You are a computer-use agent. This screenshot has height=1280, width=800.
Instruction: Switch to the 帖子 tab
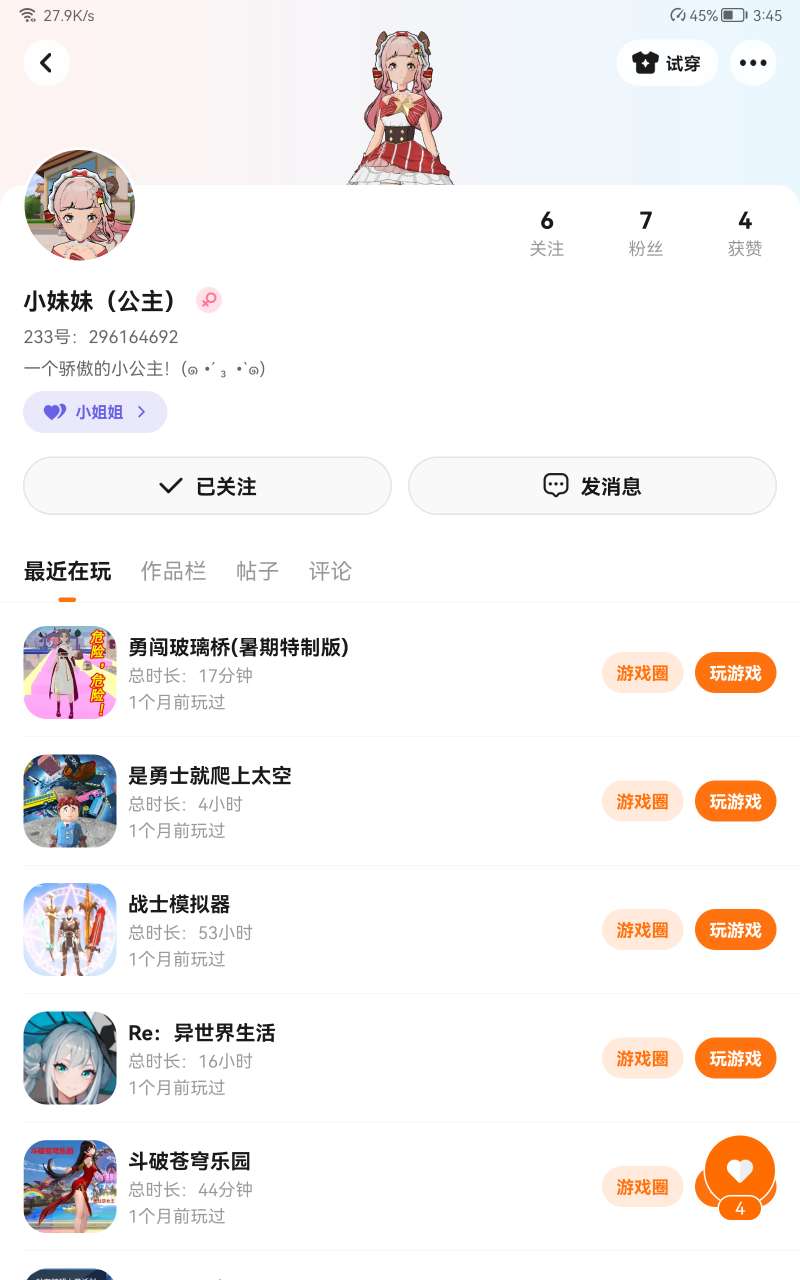[257, 571]
